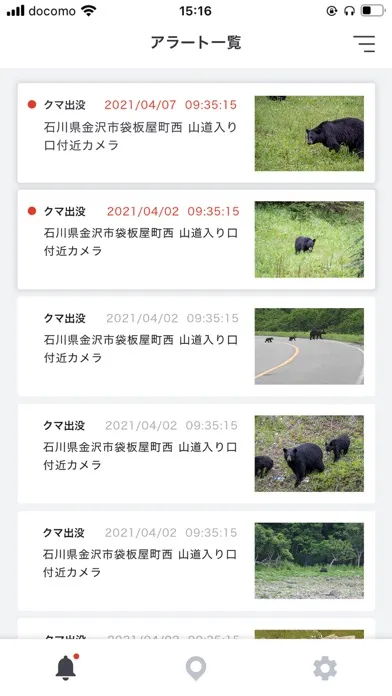This screenshot has height=696, width=392.
Task: Open alert with three bears close-up photo
Action: click(196, 453)
